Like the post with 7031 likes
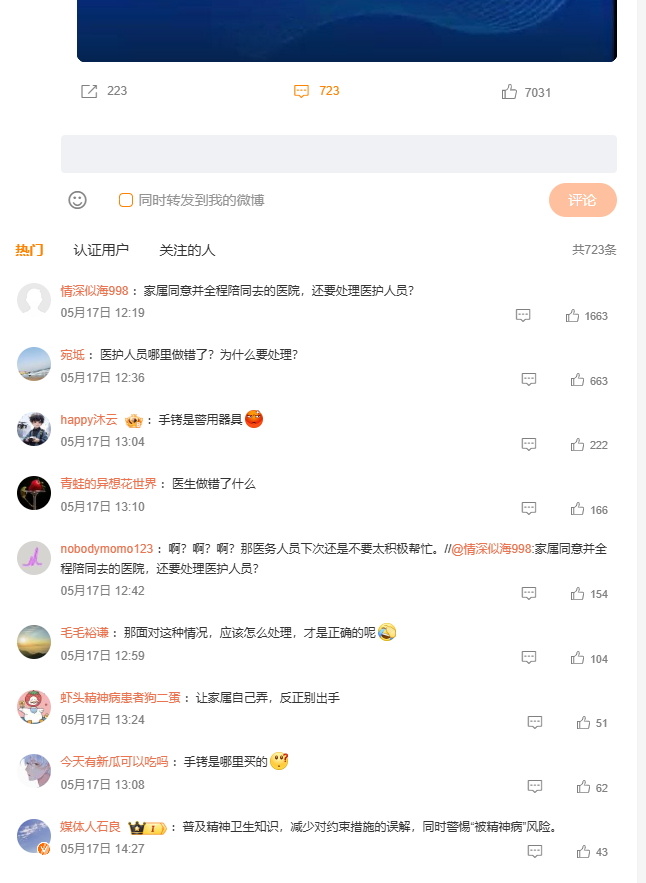Image resolution: width=646 pixels, height=883 pixels. [x=510, y=92]
